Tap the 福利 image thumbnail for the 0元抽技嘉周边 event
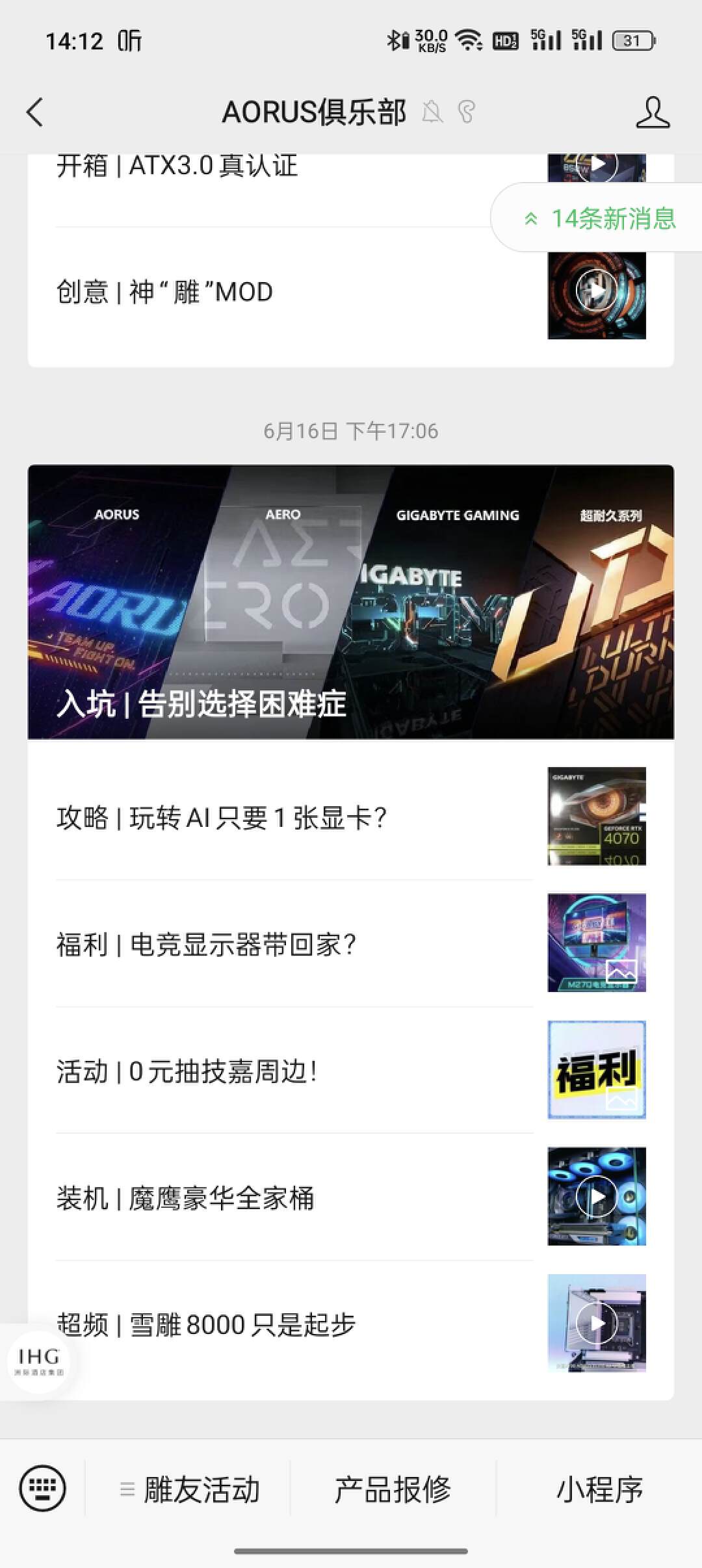702x1568 pixels. (596, 1071)
